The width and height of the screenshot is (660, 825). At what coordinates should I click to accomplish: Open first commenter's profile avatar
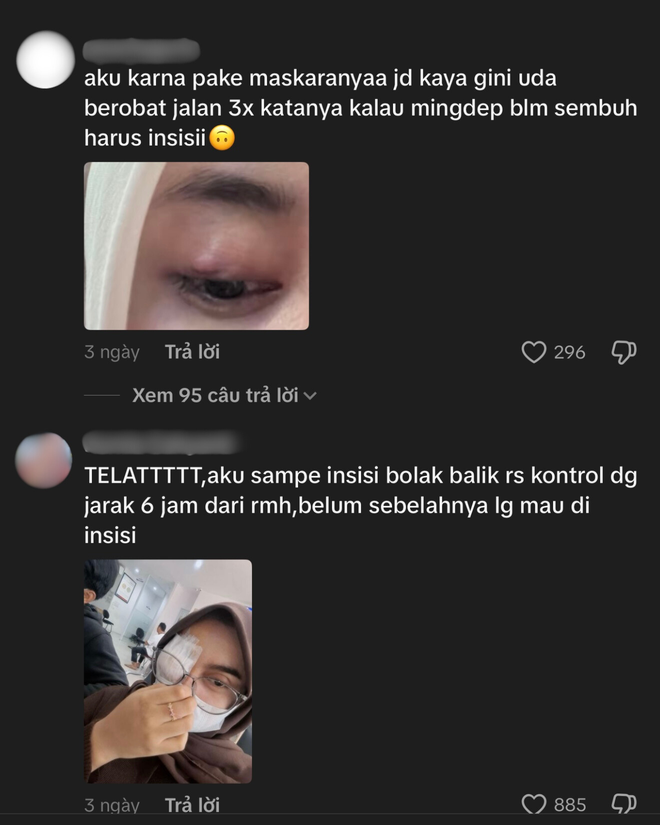pos(46,60)
